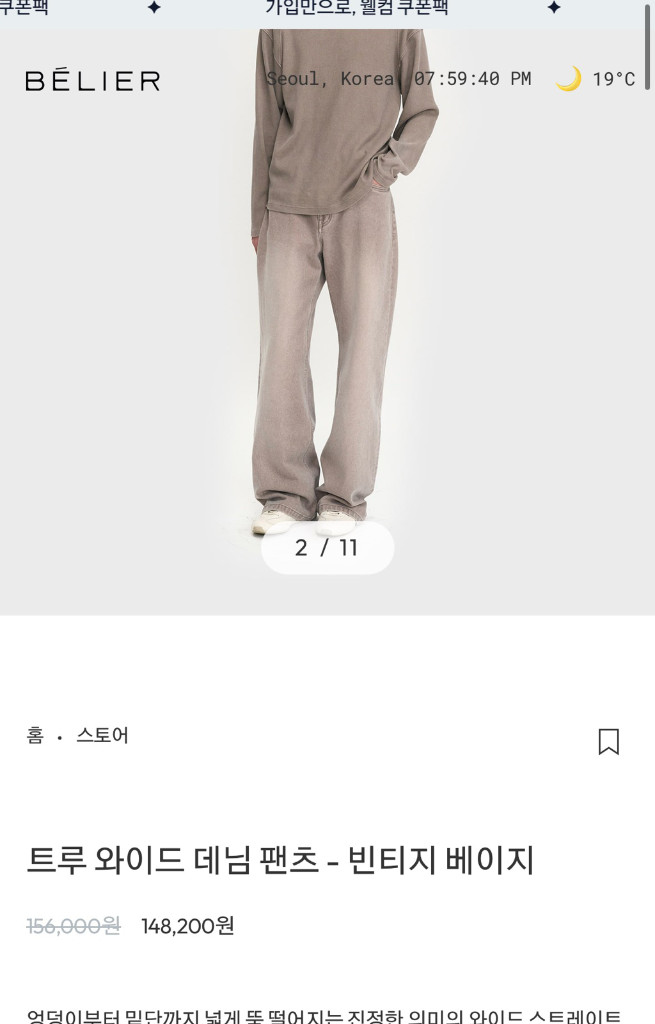Go to the 홈 breadcrumb link
Screen dimensions: 655x1024
[x=35, y=736]
